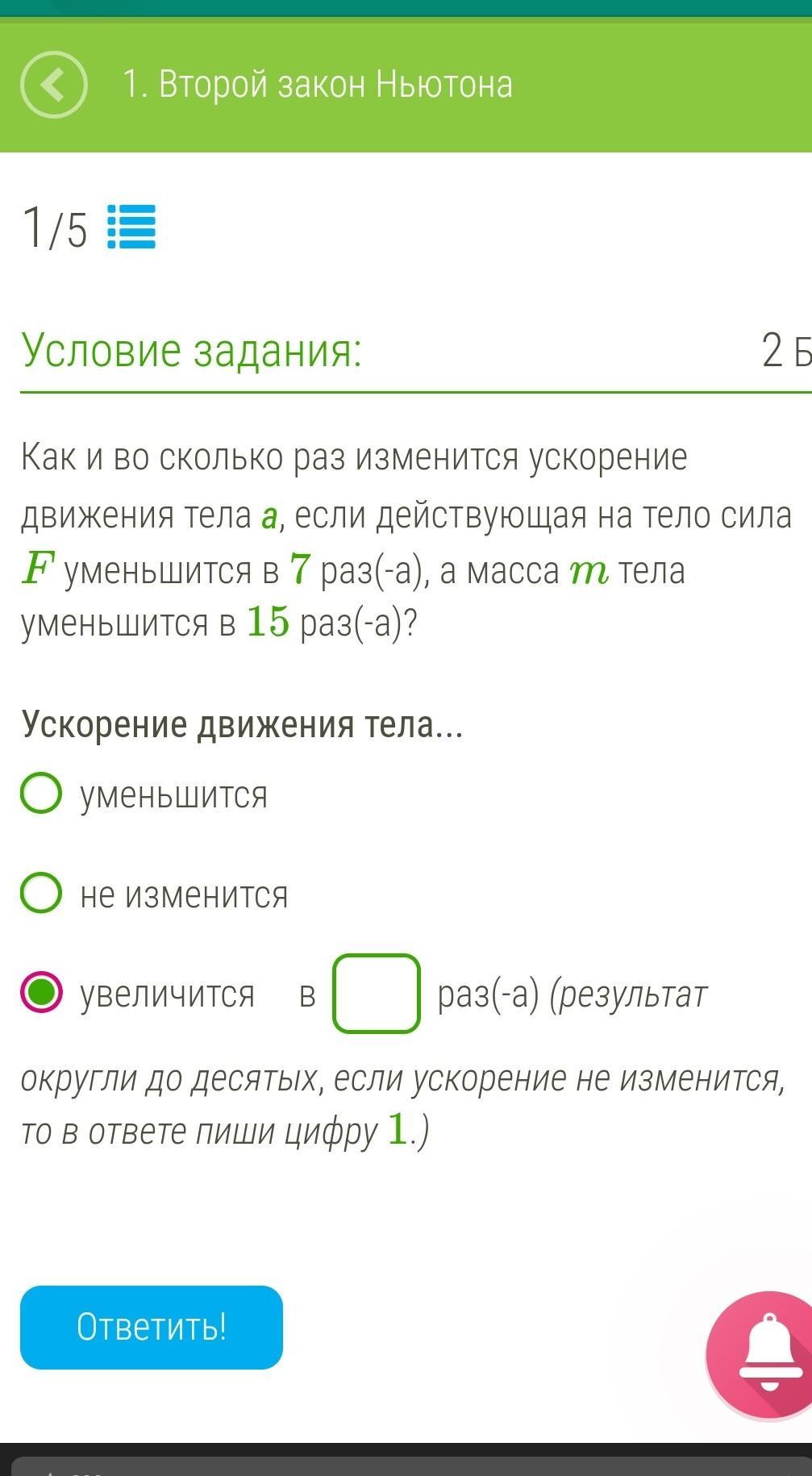Image resolution: width=812 pixels, height=1476 pixels.
Task: Go back using the circled arrow
Action: [x=53, y=85]
